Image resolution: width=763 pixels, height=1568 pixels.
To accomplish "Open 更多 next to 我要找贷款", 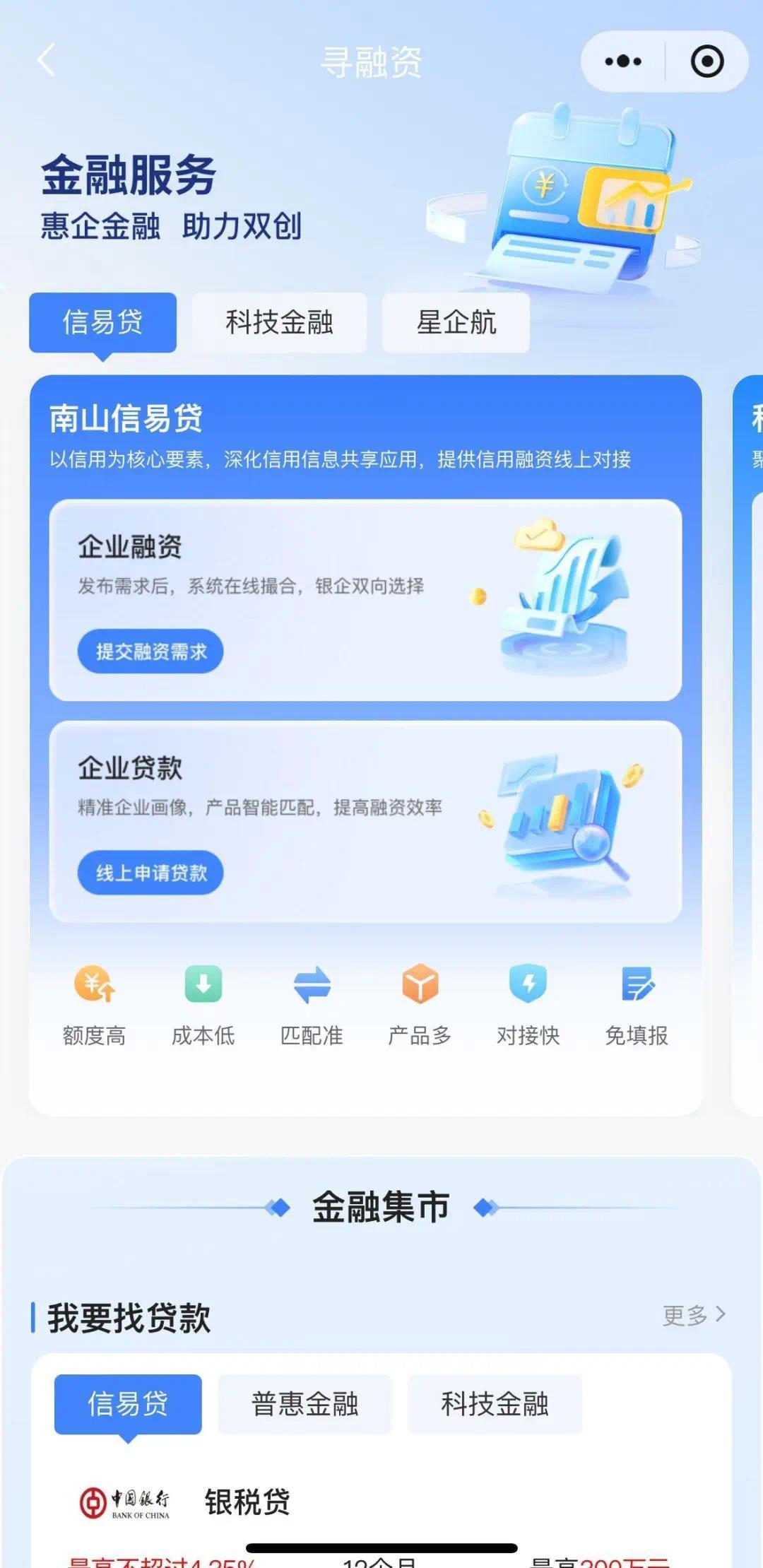I will pos(693,1315).
